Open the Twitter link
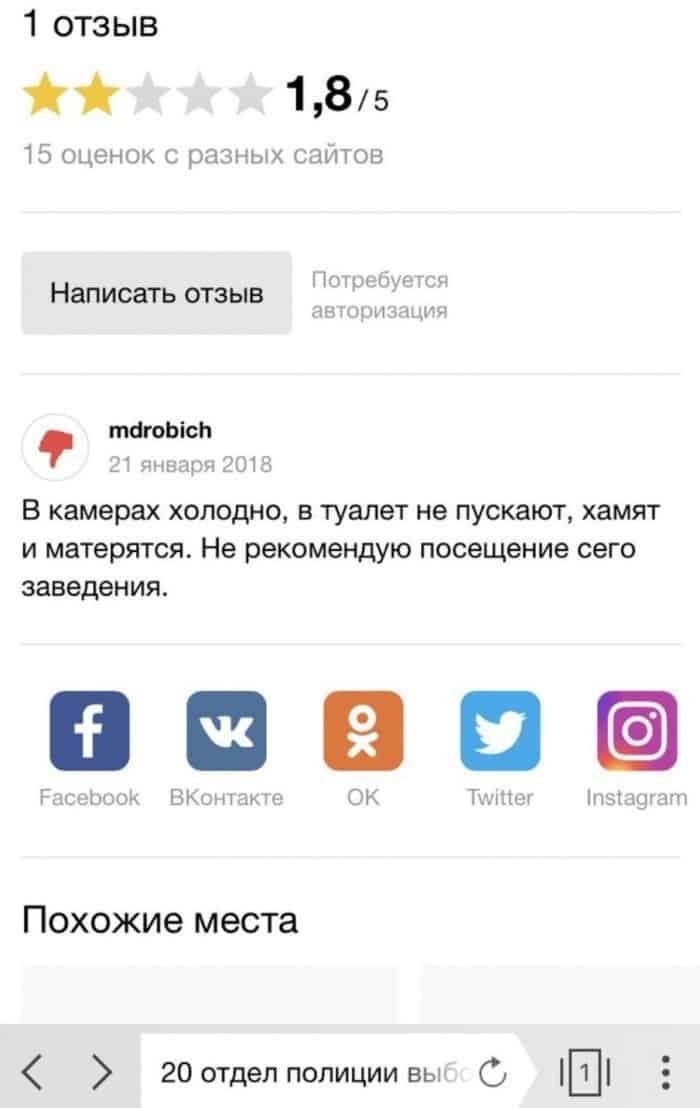 [499, 731]
